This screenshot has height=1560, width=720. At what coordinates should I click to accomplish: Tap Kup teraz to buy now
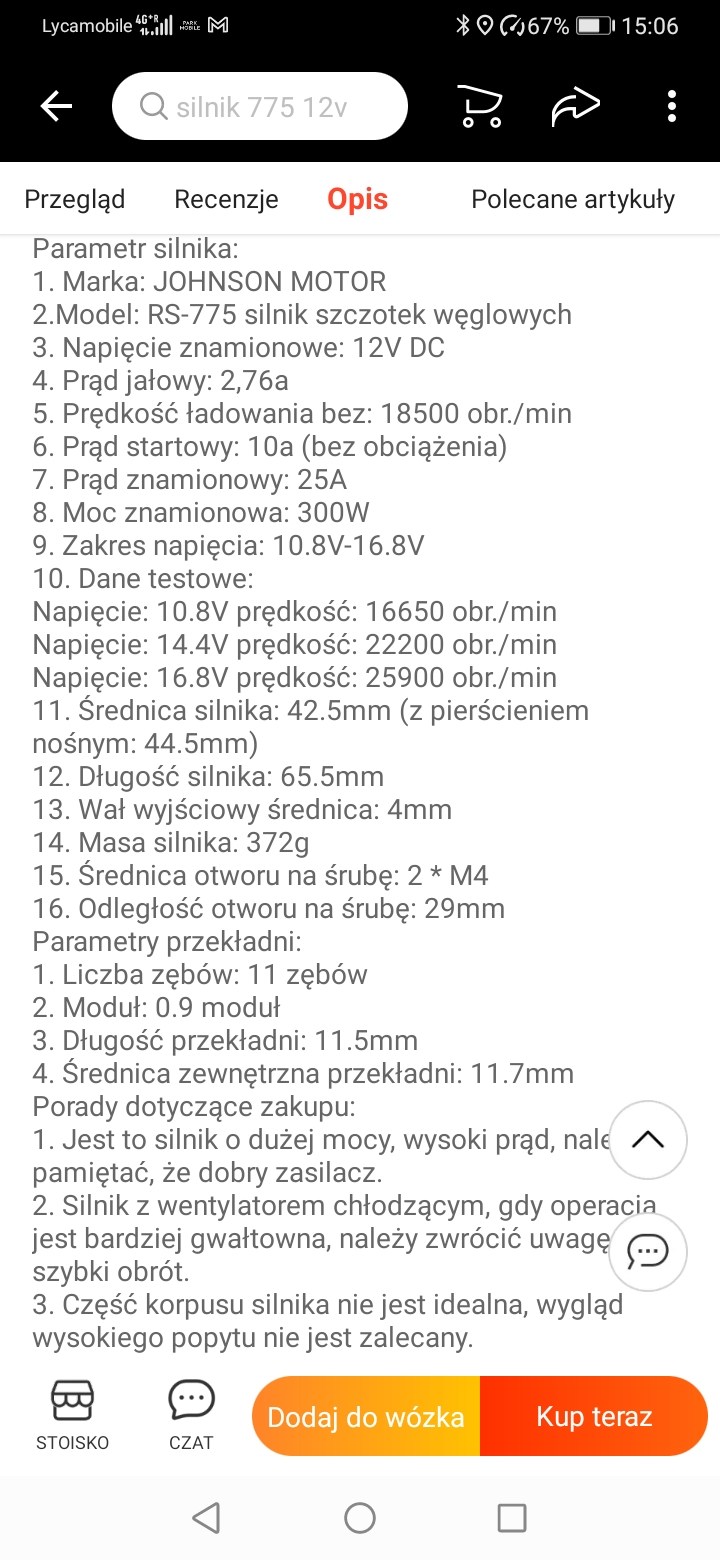click(594, 1416)
